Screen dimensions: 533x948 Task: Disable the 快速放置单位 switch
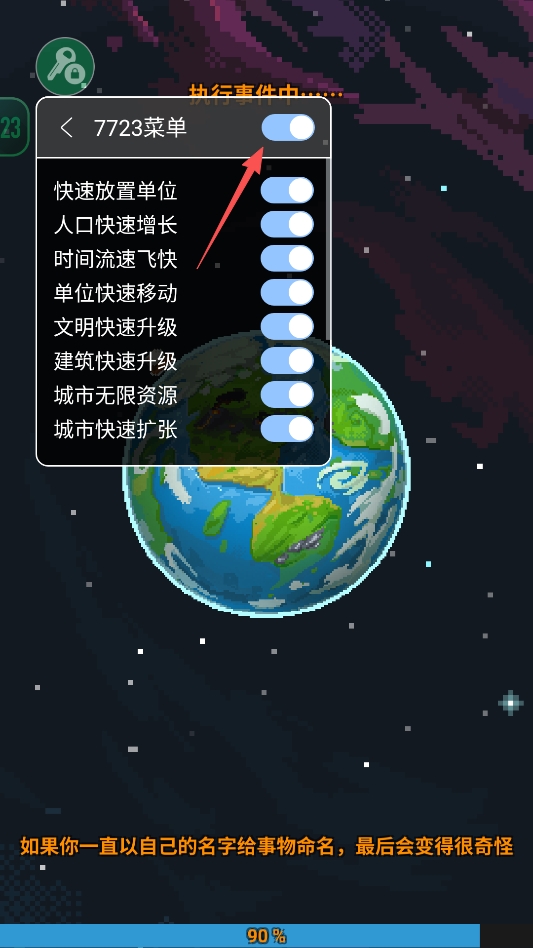tap(288, 190)
